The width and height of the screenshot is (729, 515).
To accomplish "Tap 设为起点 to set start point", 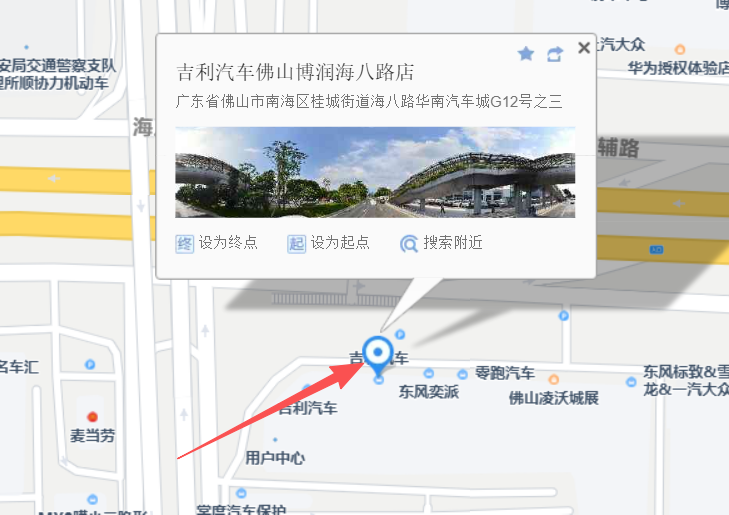I will point(329,243).
